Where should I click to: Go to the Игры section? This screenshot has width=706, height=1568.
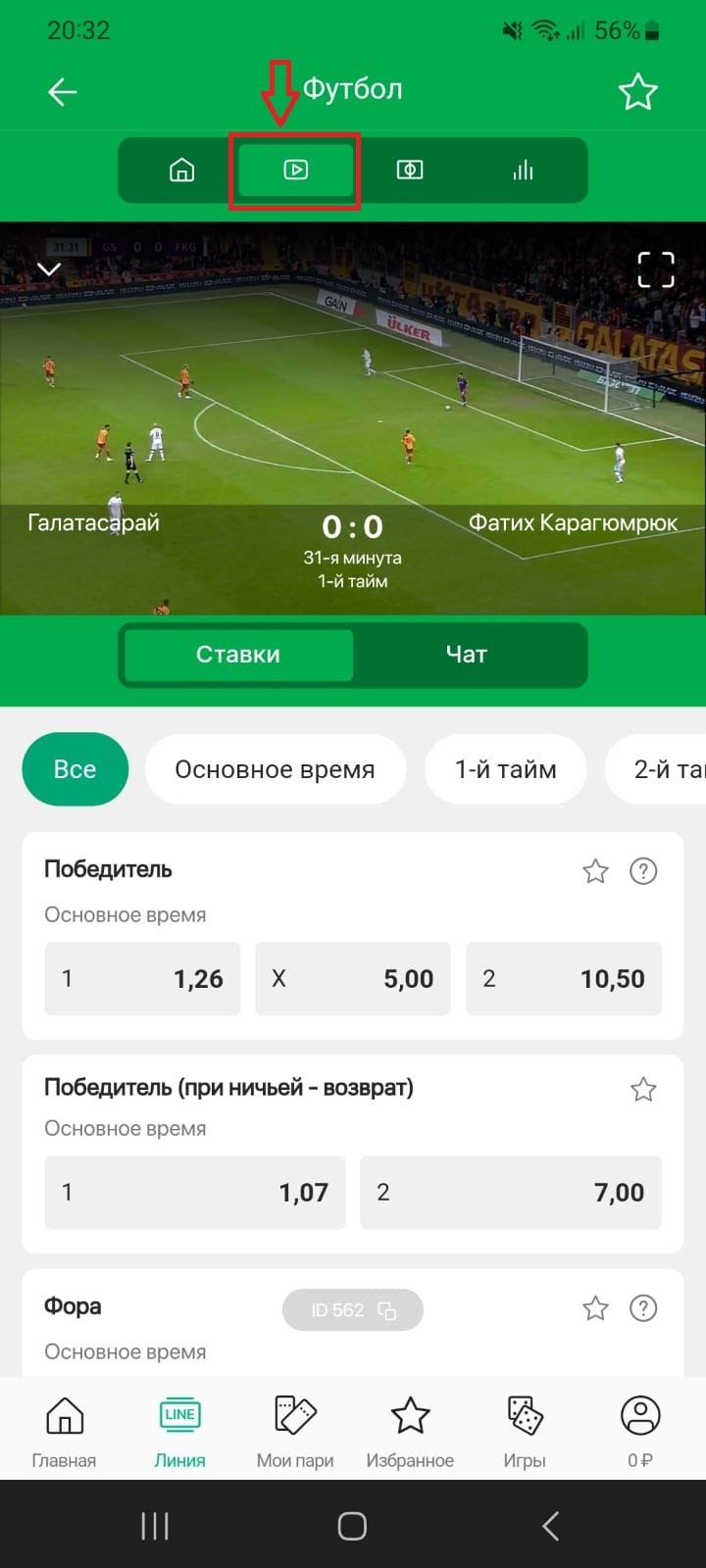[x=525, y=1431]
